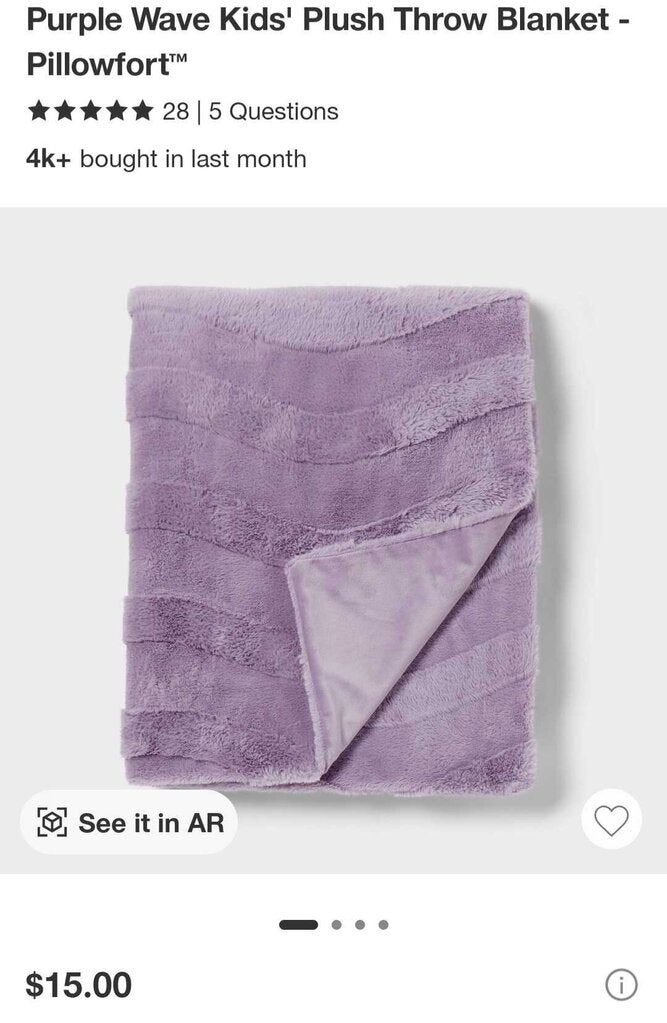Open the 28 star ratings and reviews
Screen dimensions: 667x1023
pyautogui.click(x=108, y=111)
